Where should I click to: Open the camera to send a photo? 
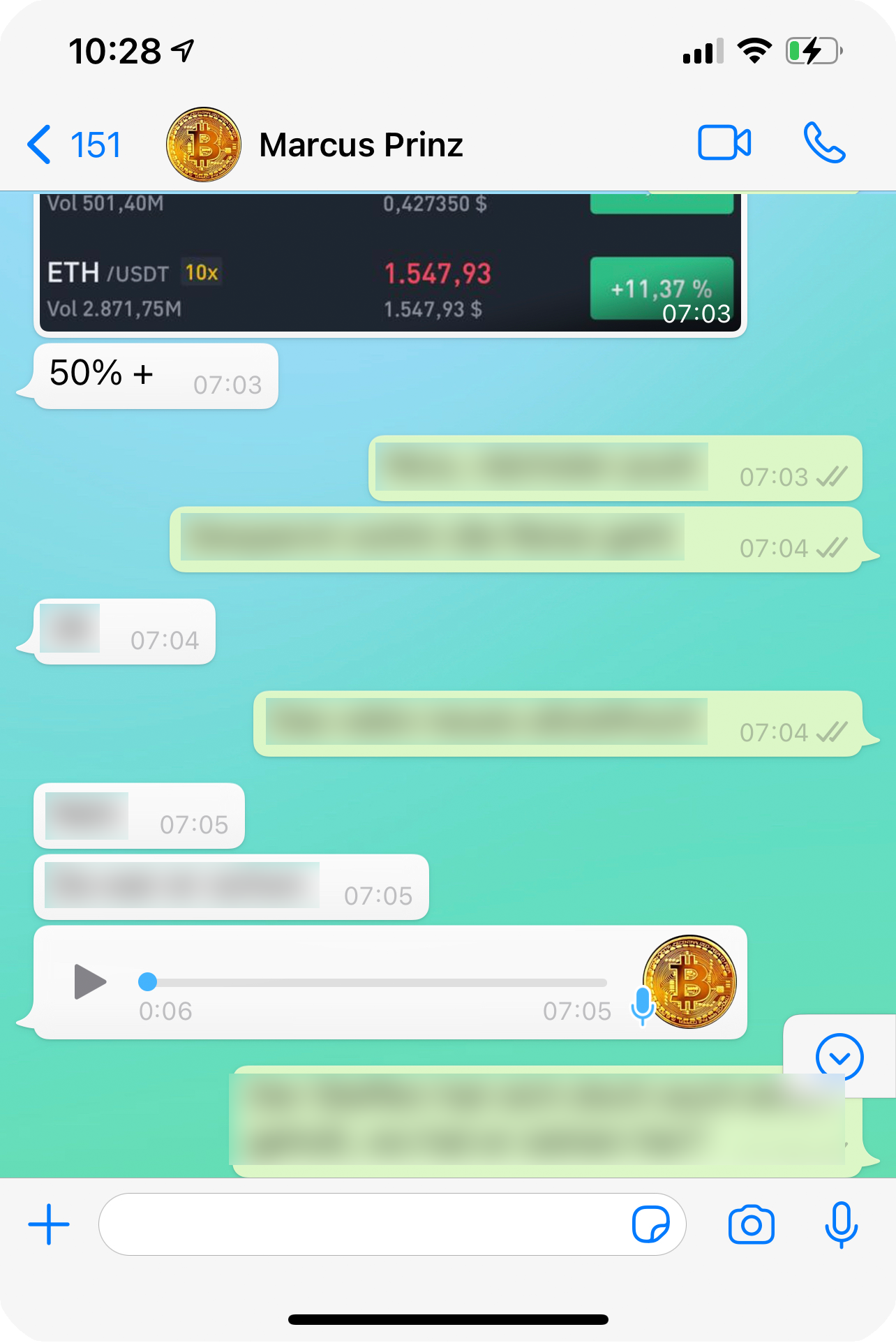point(751,1224)
